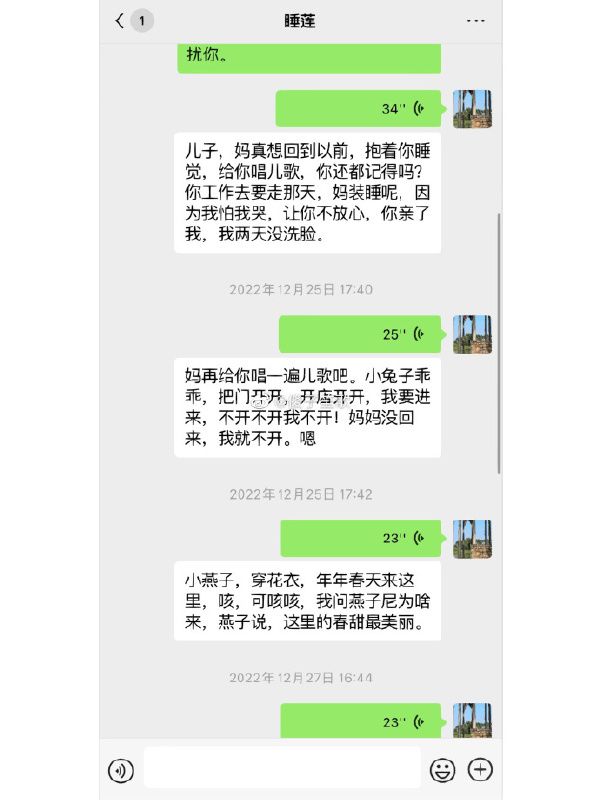Play the 34-second voice message
This screenshot has width=600, height=800.
click(360, 109)
